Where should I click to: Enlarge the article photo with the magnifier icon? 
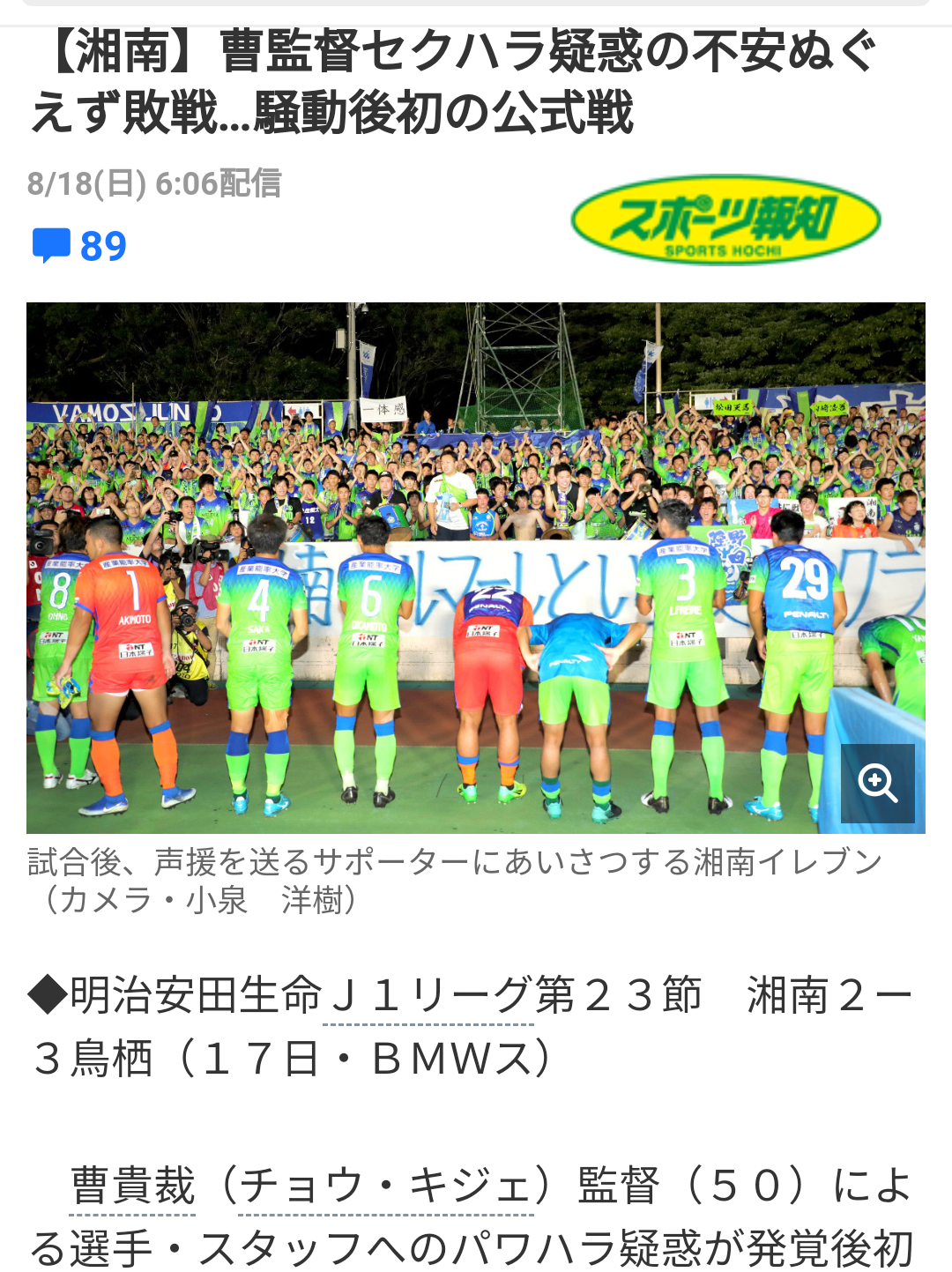point(877,783)
